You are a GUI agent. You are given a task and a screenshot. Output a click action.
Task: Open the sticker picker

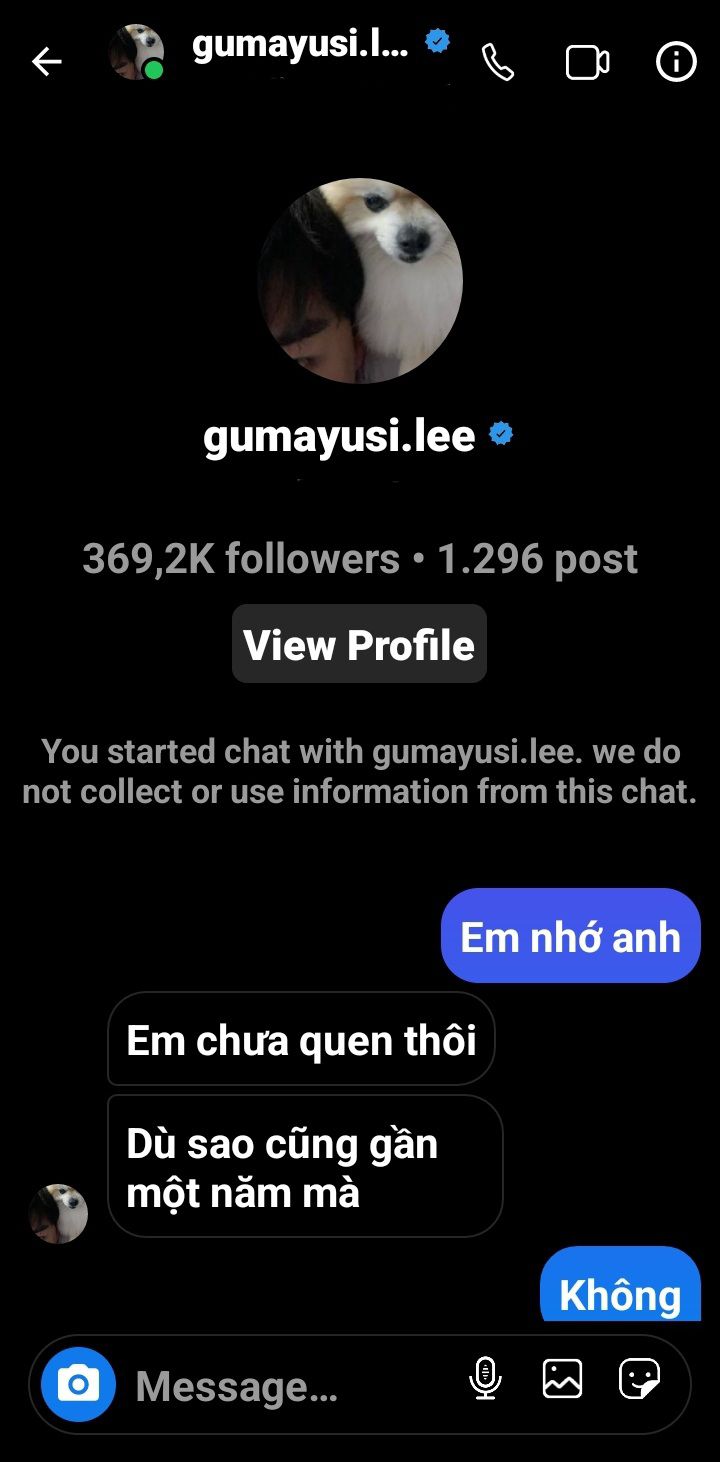click(639, 1379)
